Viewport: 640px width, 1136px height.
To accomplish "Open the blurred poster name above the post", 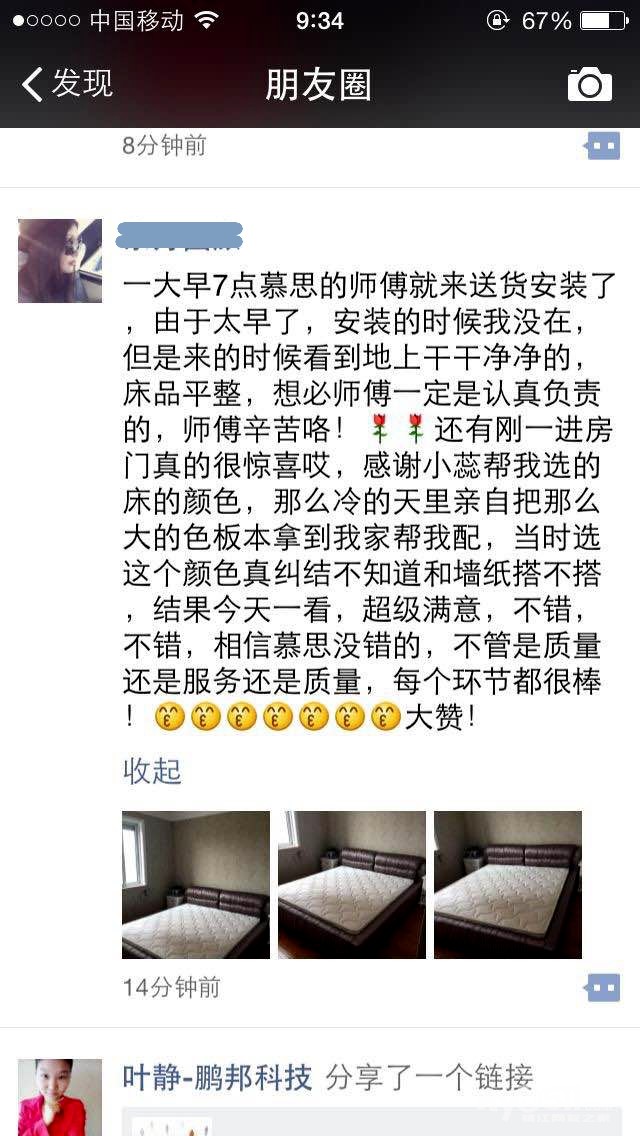I will pos(180,236).
